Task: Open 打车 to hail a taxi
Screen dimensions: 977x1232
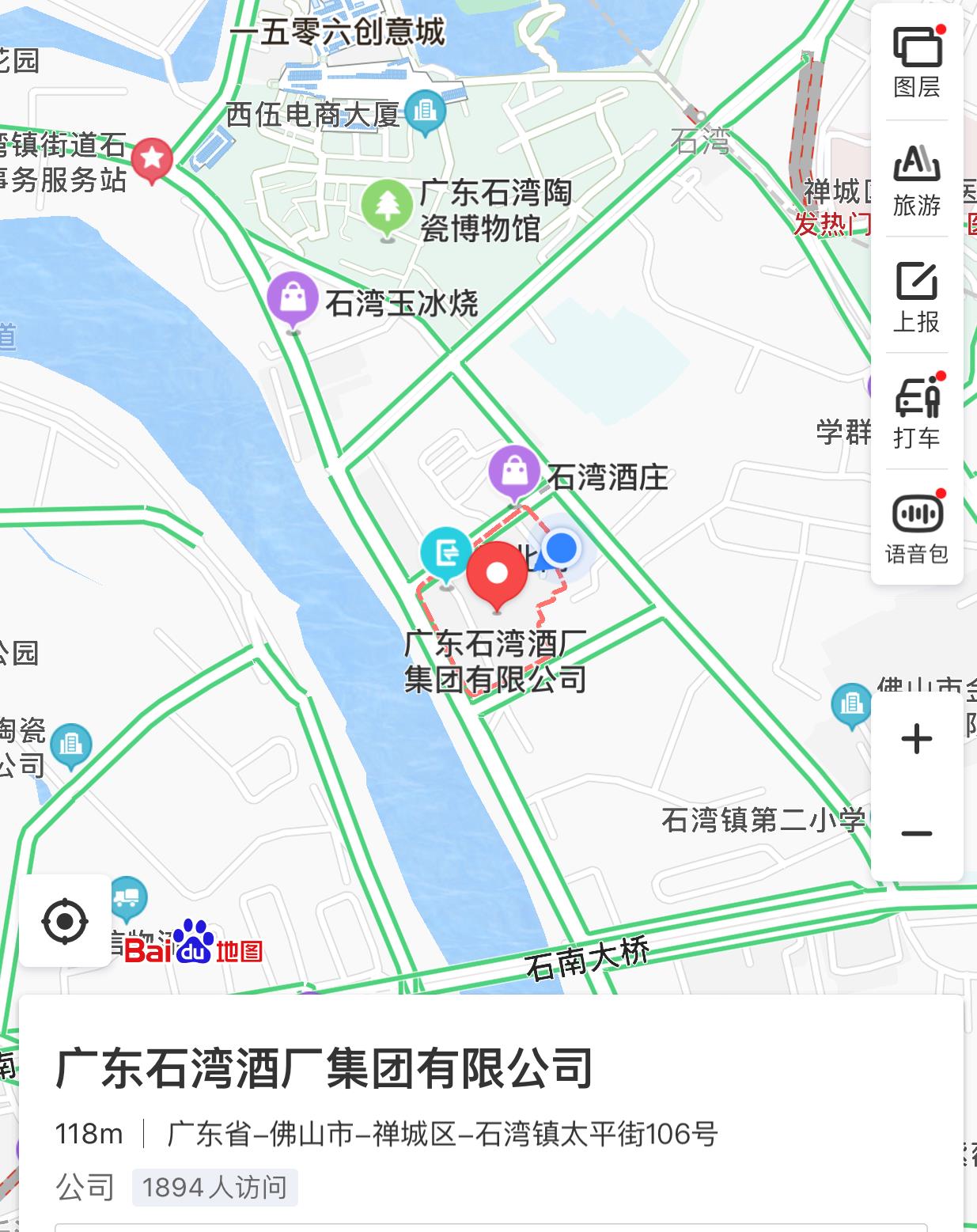Action: point(917,412)
